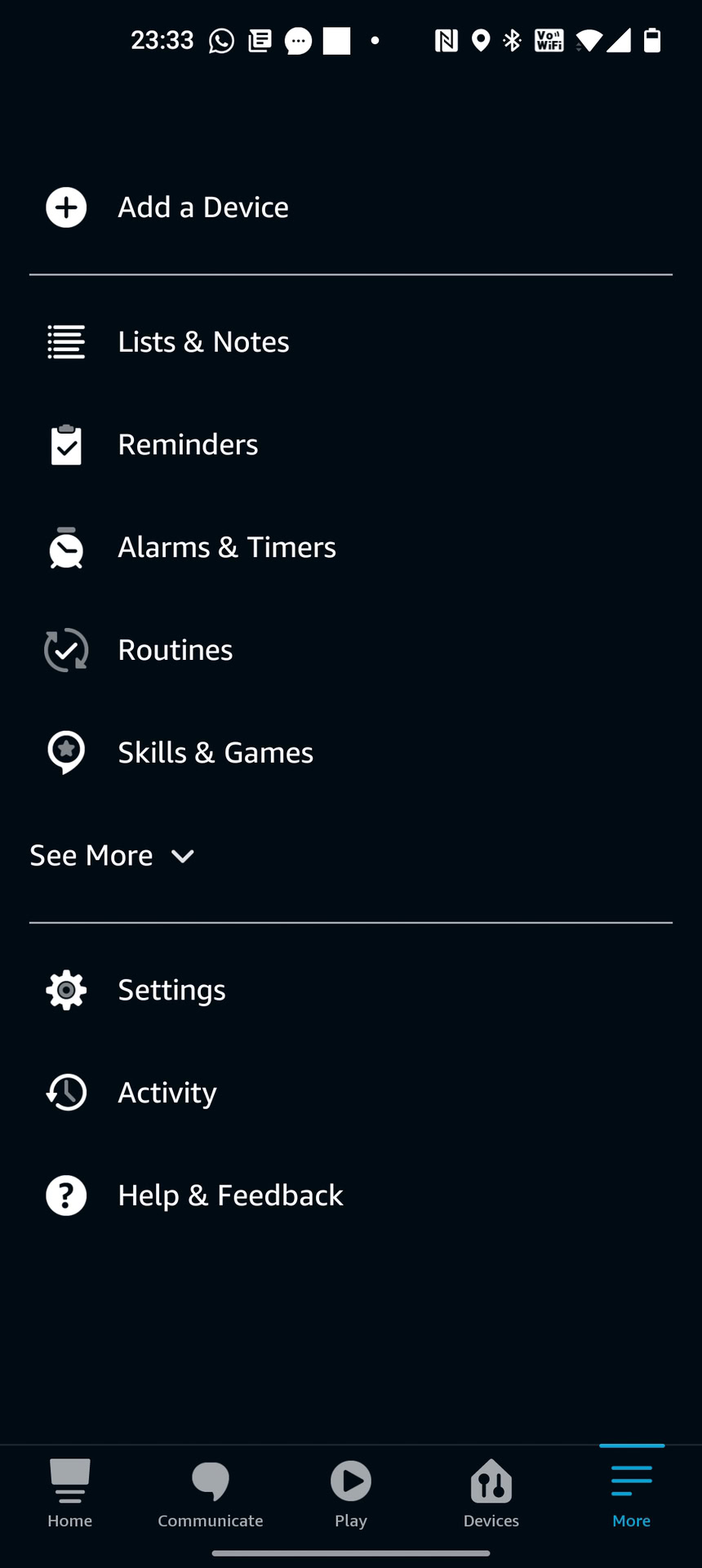Go to Reminders

click(x=188, y=445)
